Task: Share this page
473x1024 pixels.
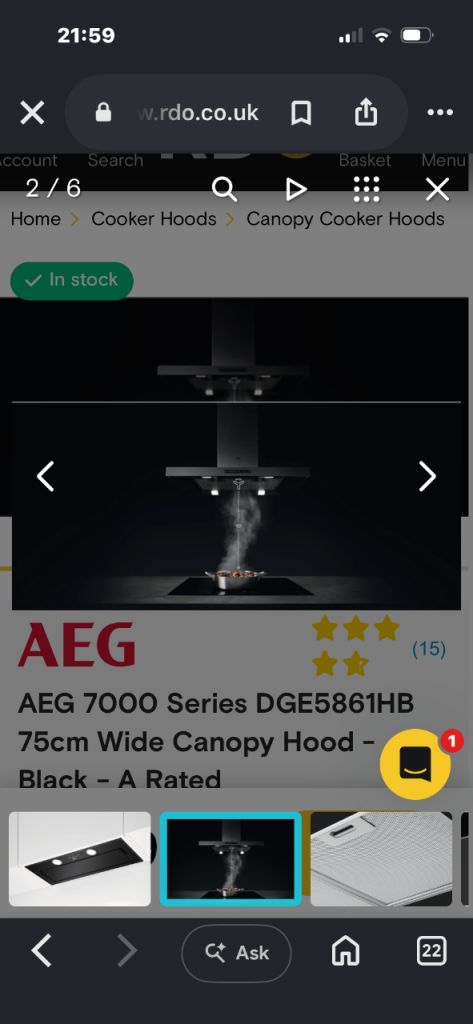Action: coord(366,112)
